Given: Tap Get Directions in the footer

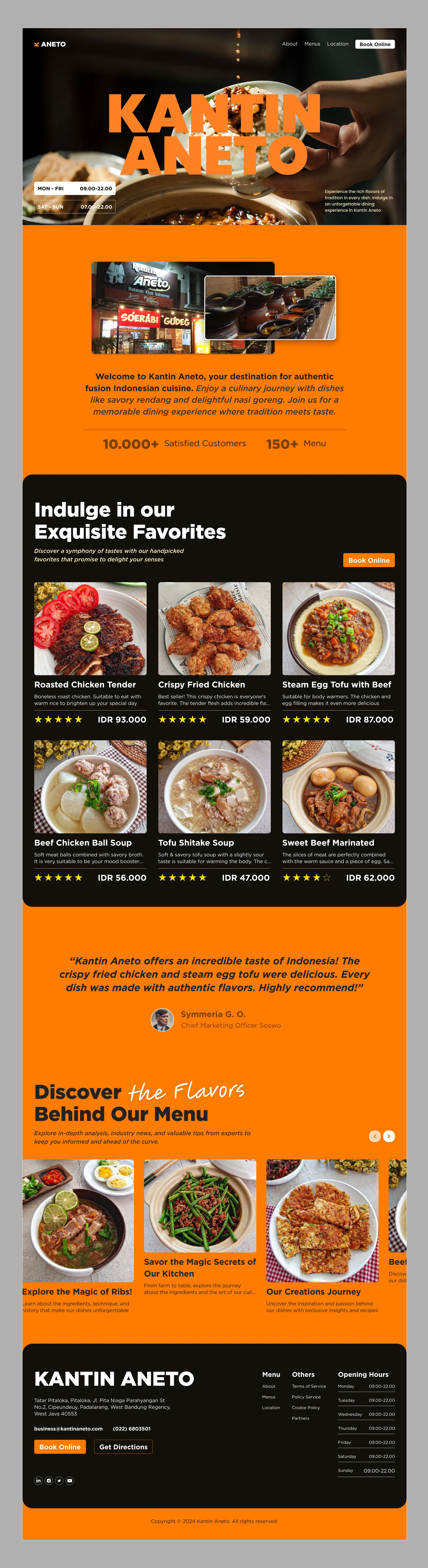Looking at the screenshot, I should 123,1446.
